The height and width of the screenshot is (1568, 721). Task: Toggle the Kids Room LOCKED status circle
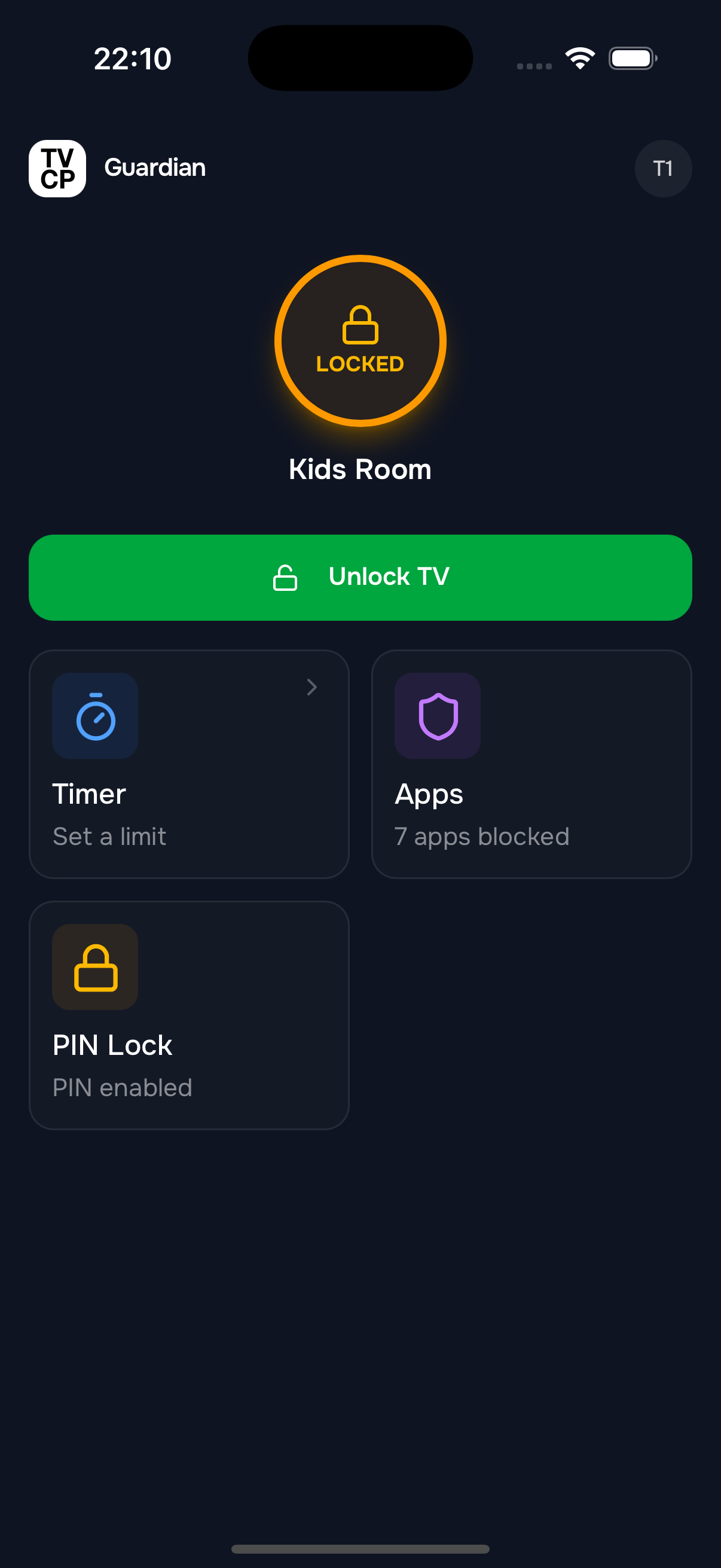pyautogui.click(x=359, y=341)
